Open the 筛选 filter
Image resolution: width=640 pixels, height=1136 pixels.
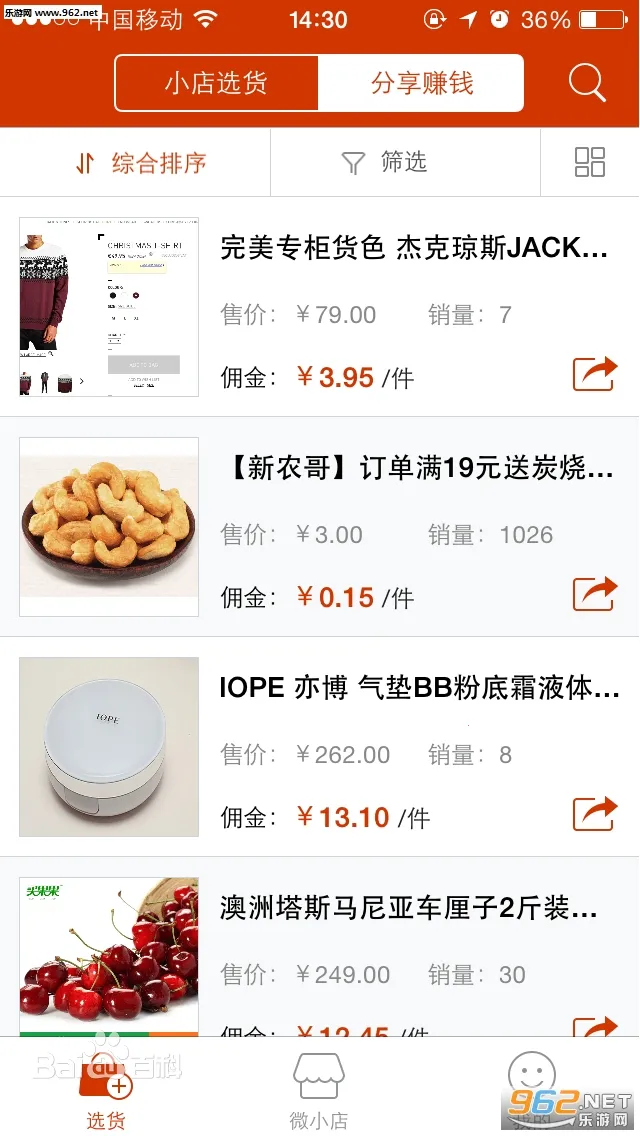coord(385,162)
